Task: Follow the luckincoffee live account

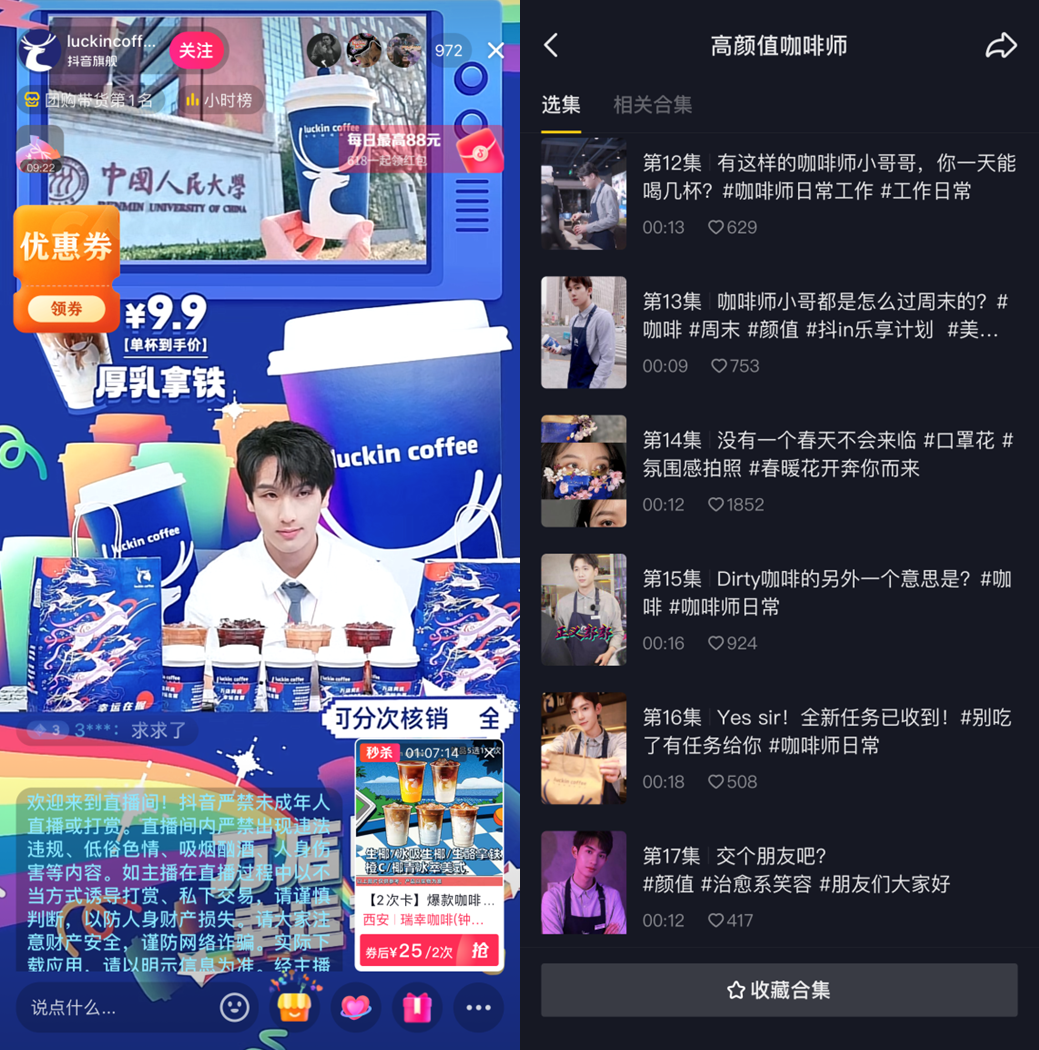Action: (196, 51)
